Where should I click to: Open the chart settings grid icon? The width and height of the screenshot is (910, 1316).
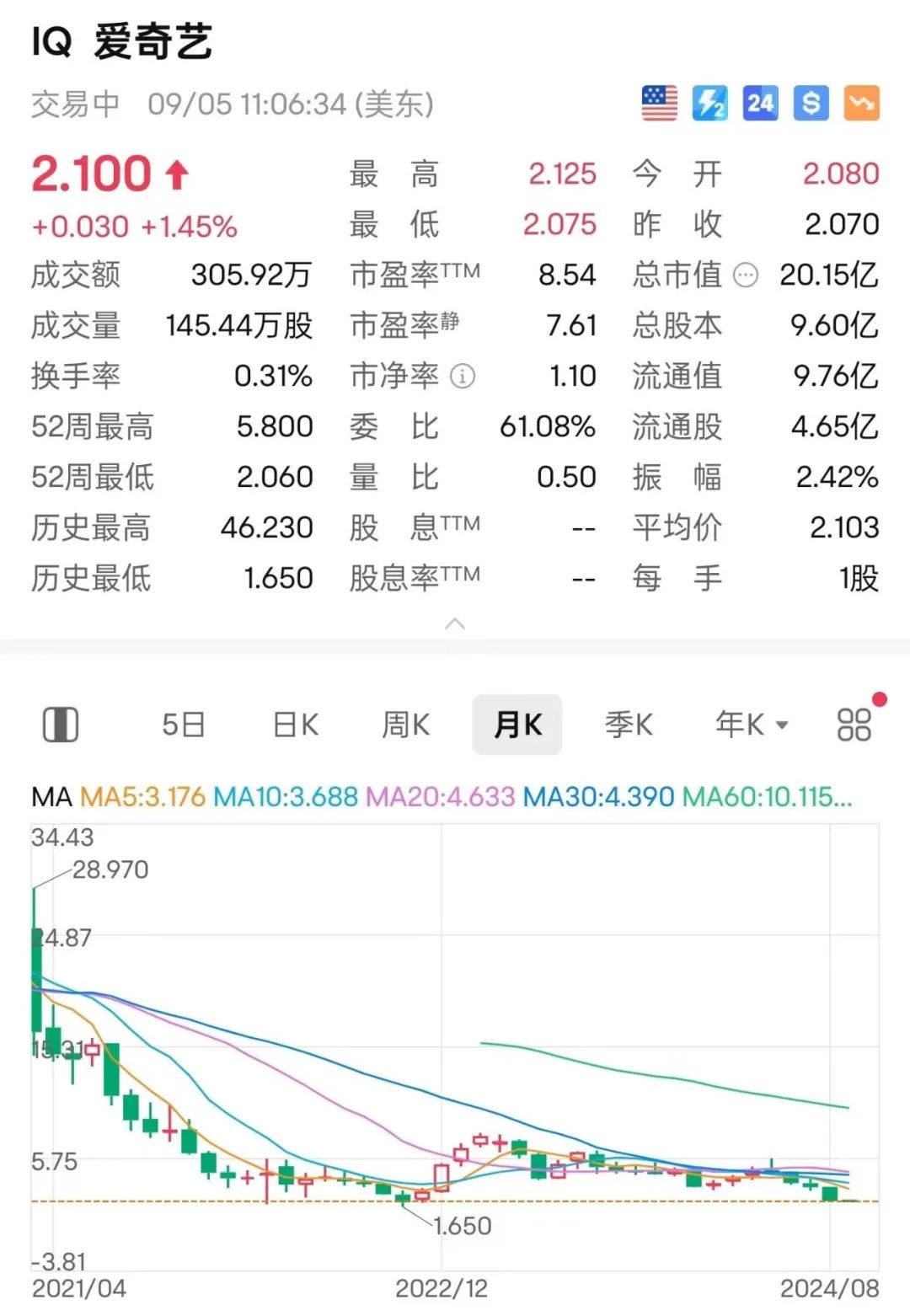[x=854, y=725]
